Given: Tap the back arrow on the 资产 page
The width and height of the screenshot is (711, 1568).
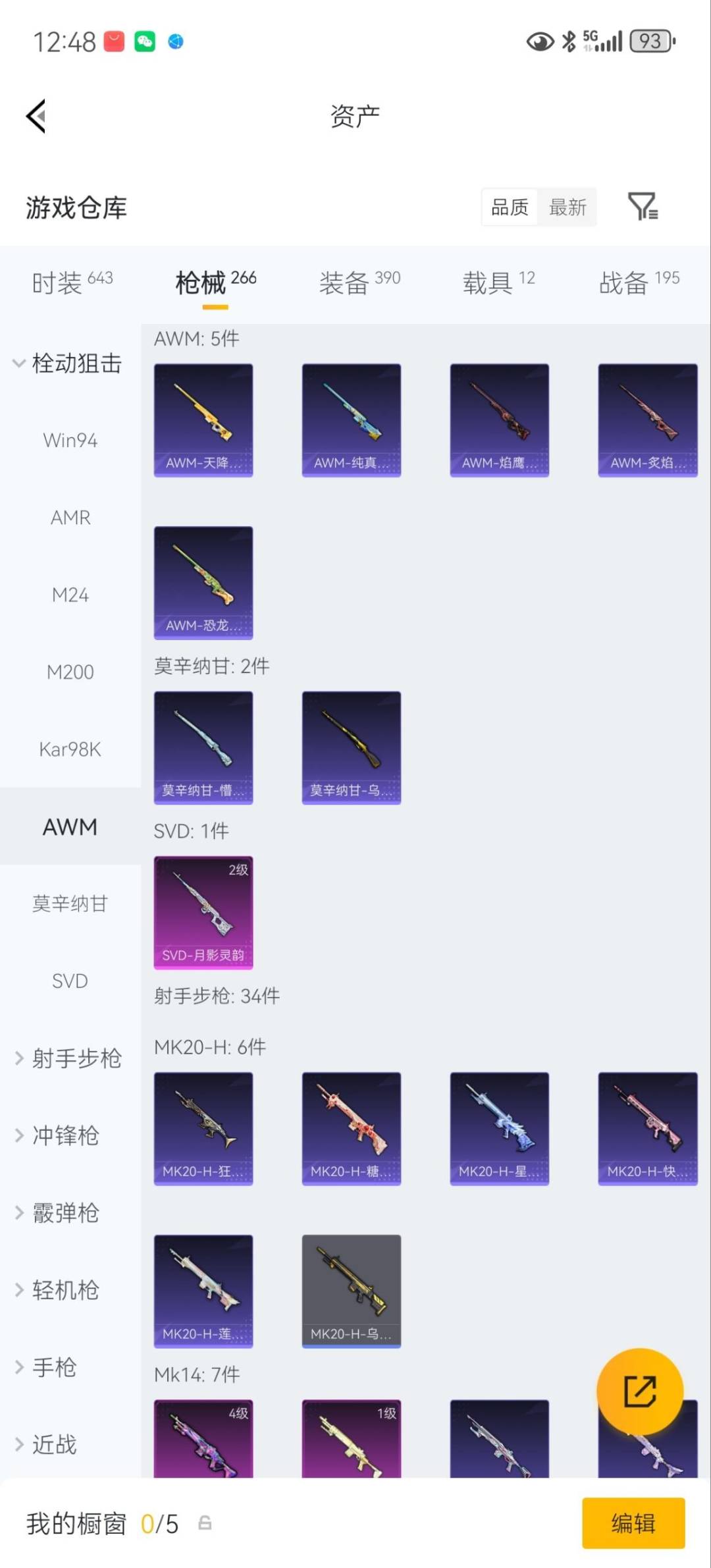Looking at the screenshot, I should click(36, 116).
